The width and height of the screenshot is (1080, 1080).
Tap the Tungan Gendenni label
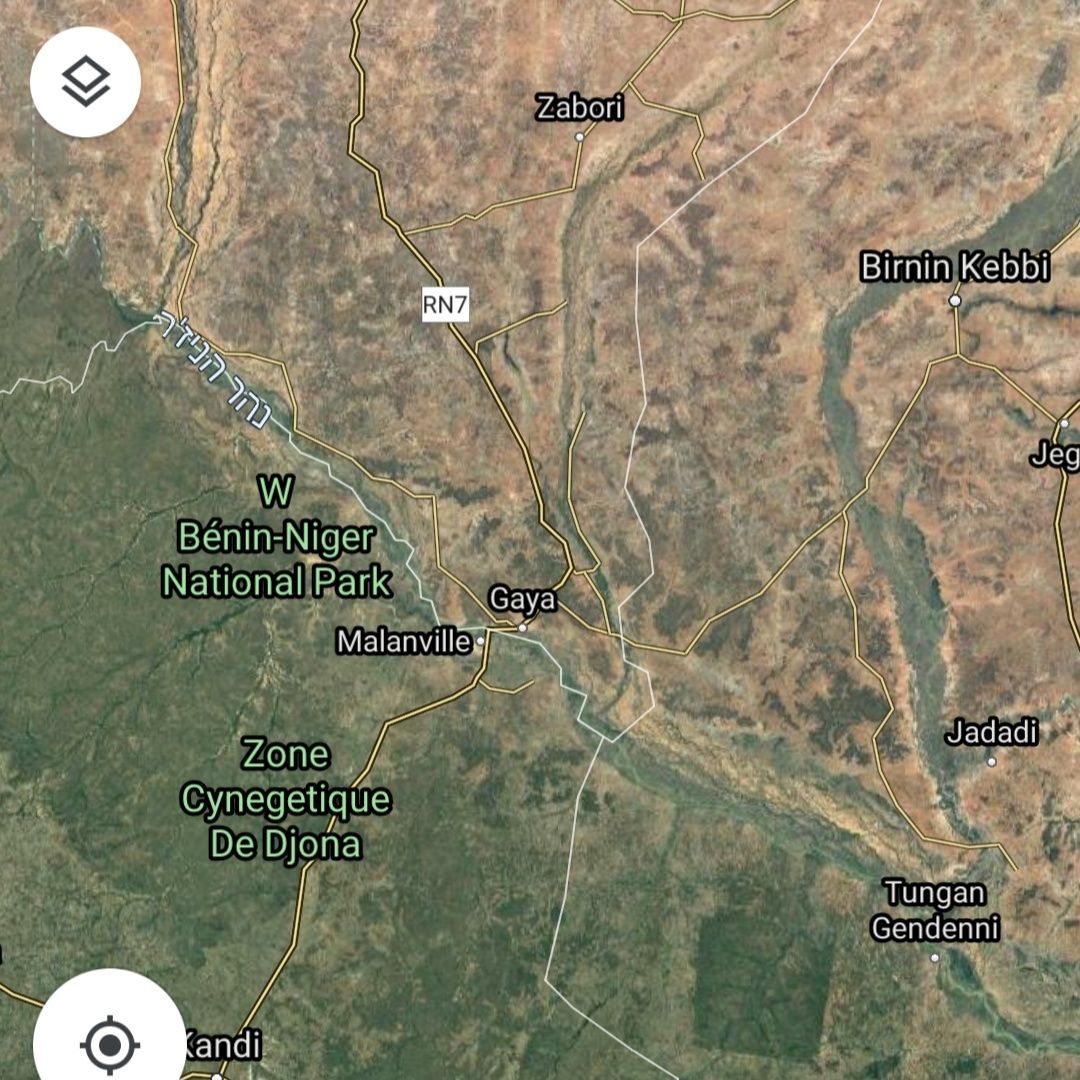(x=935, y=910)
